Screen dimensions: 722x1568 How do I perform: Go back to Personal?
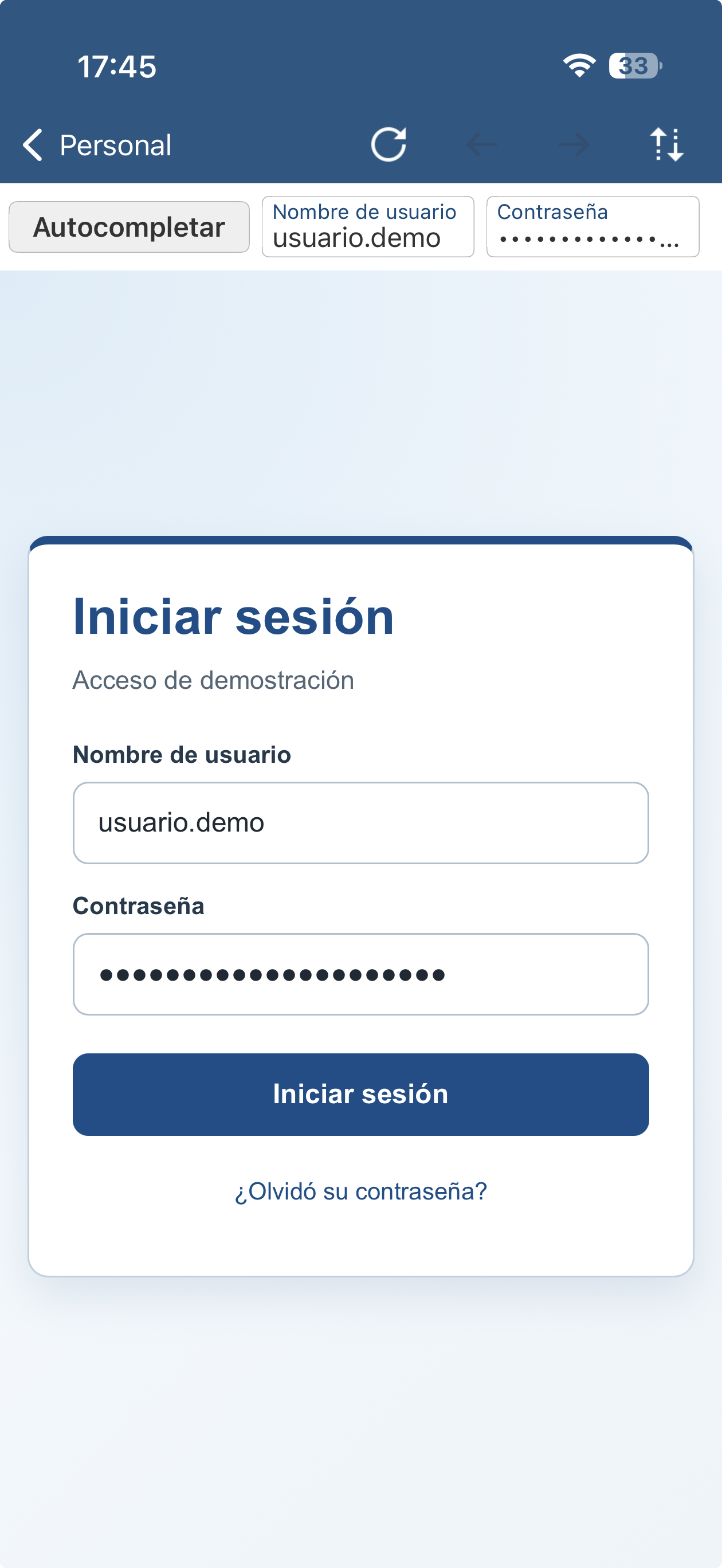pos(97,145)
